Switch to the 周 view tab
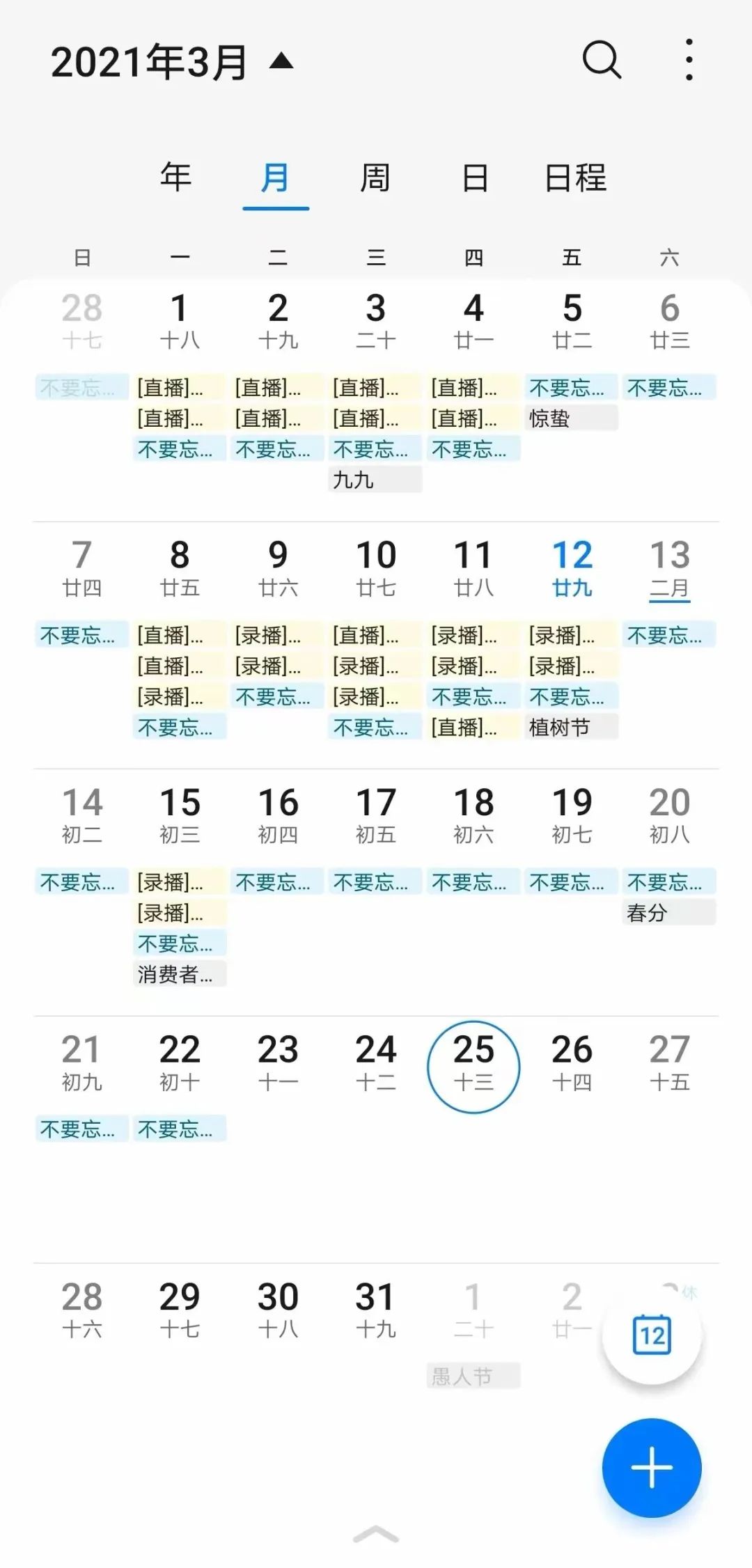Viewport: 752px width, 1568px height. tap(375, 178)
